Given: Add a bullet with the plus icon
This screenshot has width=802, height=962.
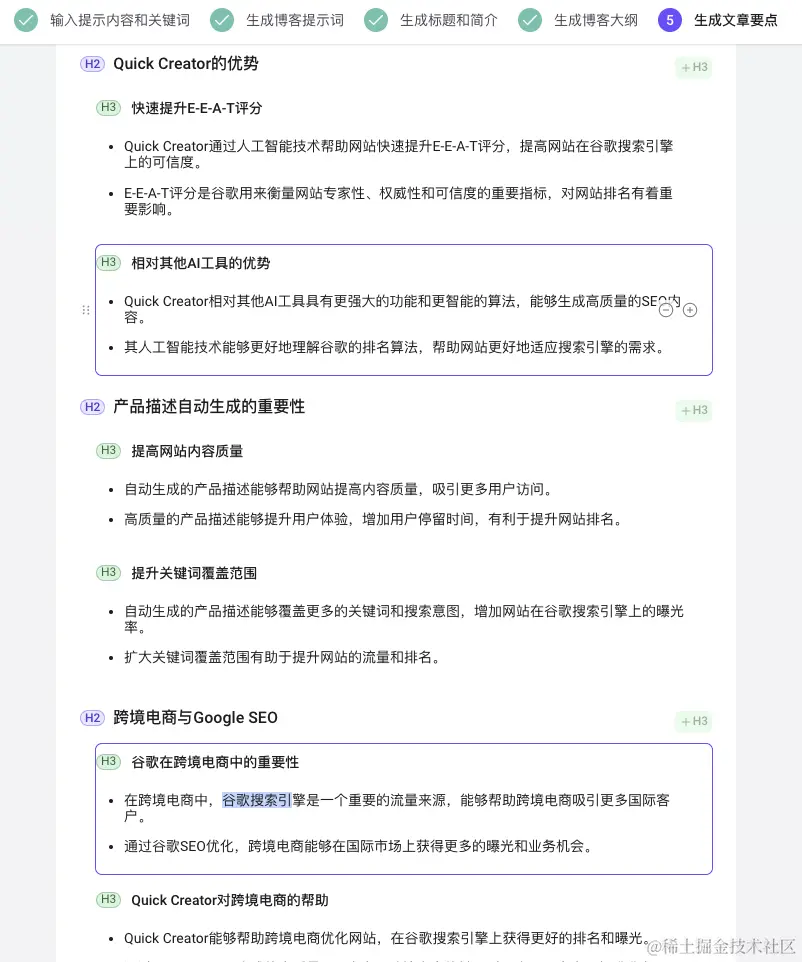Looking at the screenshot, I should click(x=690, y=310).
